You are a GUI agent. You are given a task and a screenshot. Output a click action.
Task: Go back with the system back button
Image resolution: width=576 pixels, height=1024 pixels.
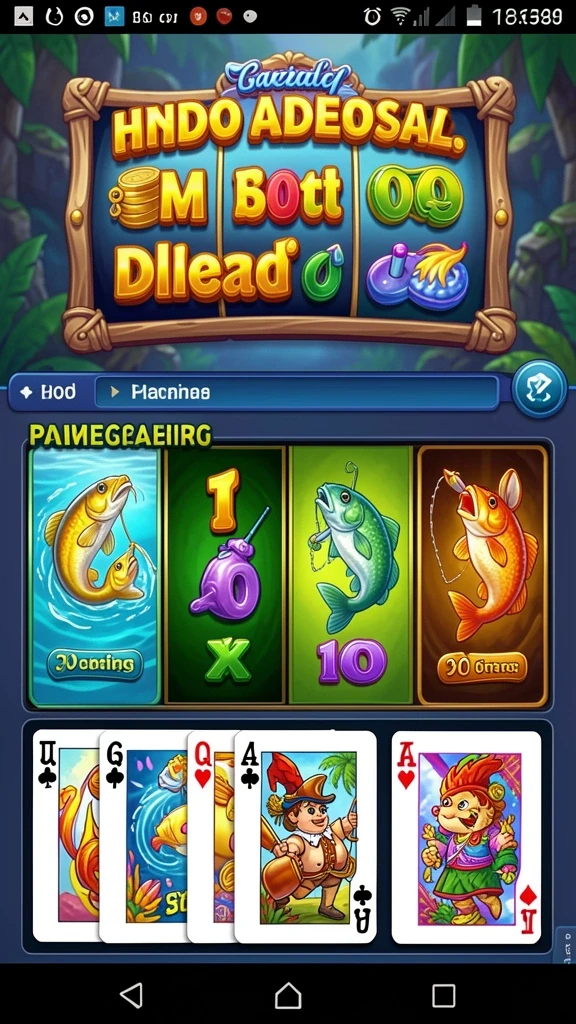[132, 995]
